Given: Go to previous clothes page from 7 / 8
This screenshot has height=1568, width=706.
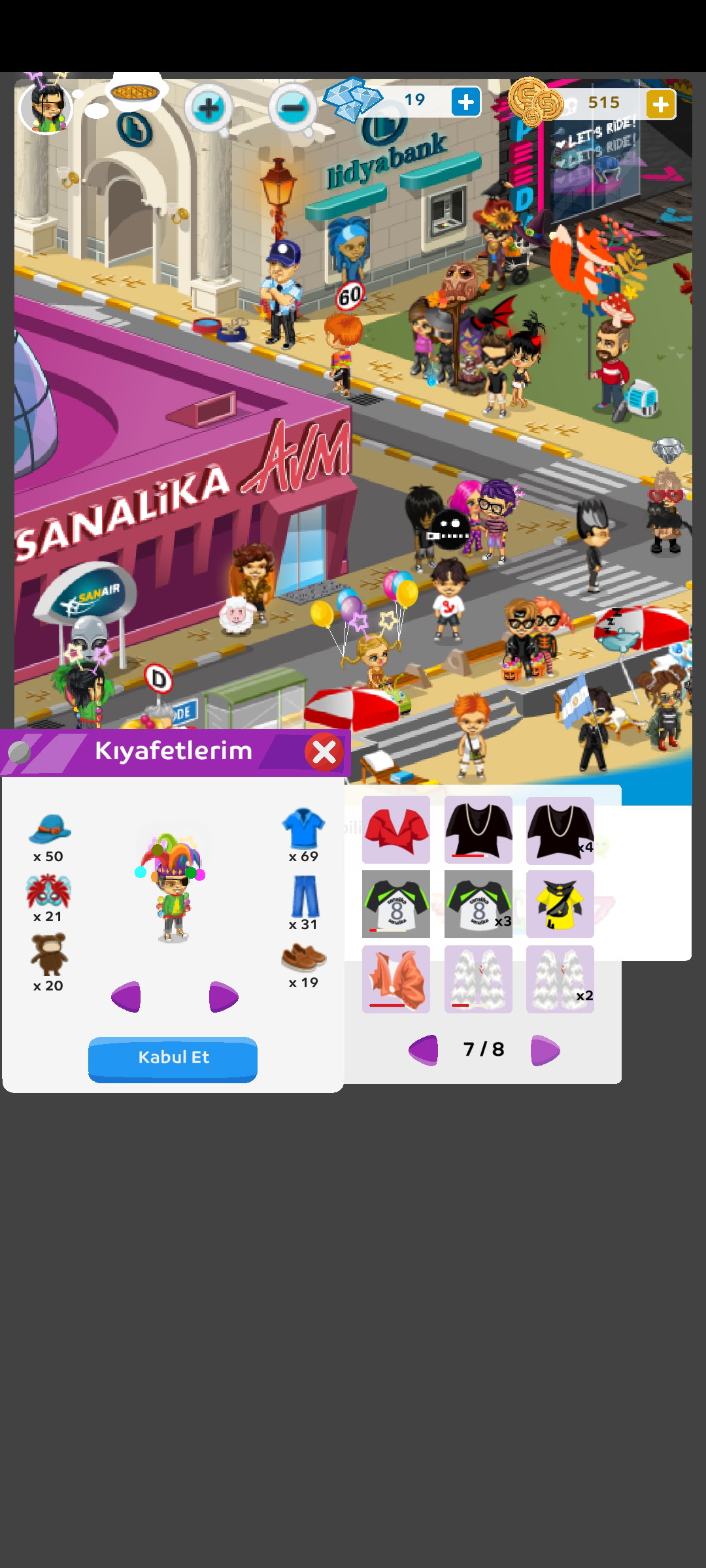Looking at the screenshot, I should pyautogui.click(x=424, y=1050).
